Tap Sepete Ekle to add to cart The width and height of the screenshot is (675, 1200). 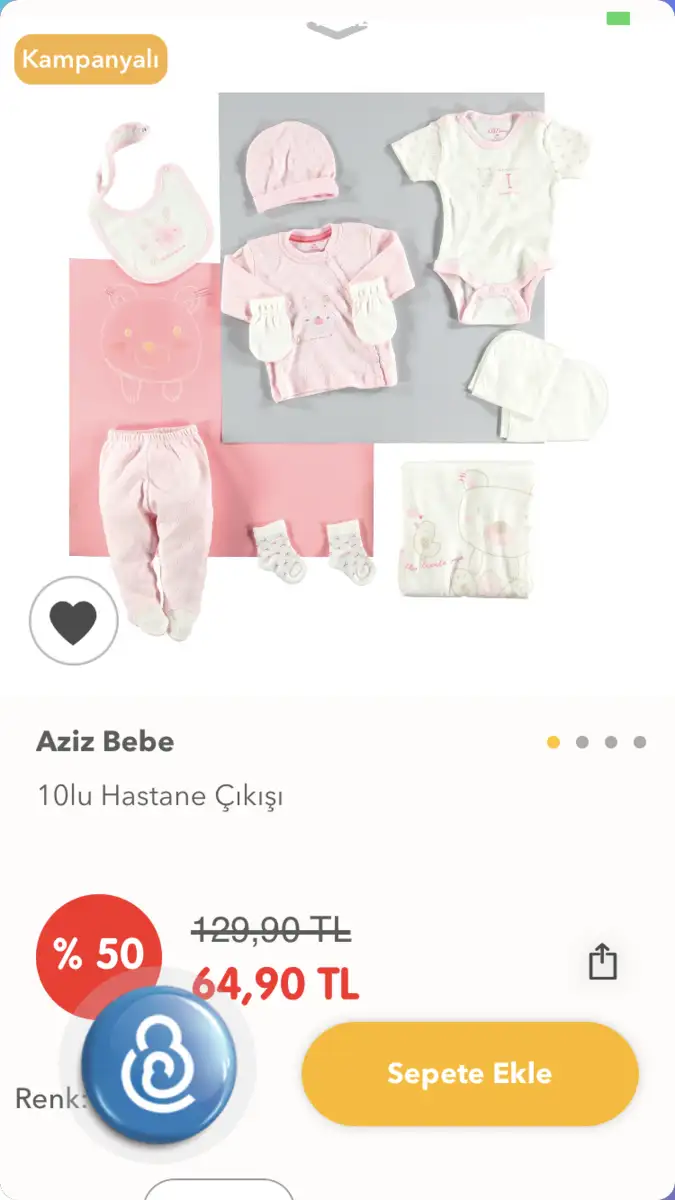[469, 1074]
